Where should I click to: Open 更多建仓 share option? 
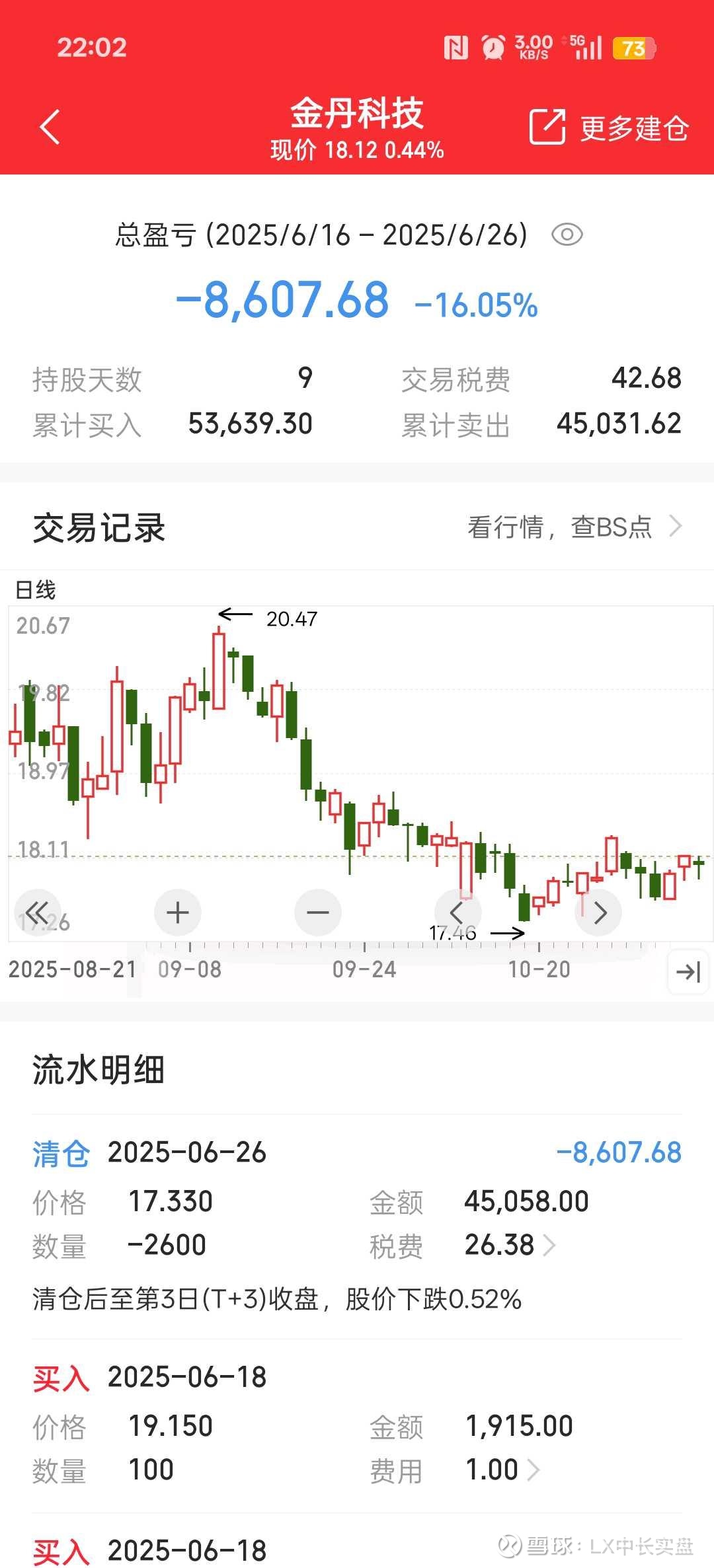pyautogui.click(x=609, y=127)
